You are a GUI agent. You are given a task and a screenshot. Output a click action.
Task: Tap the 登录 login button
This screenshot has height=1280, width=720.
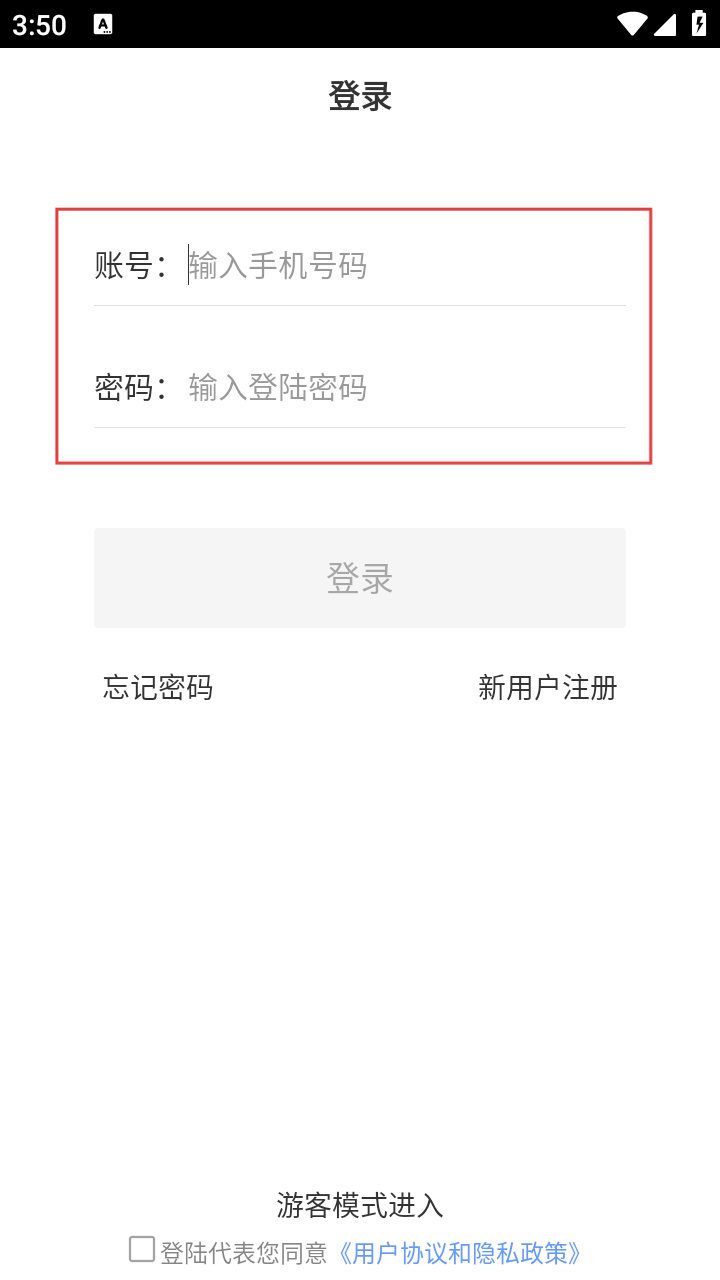point(360,578)
